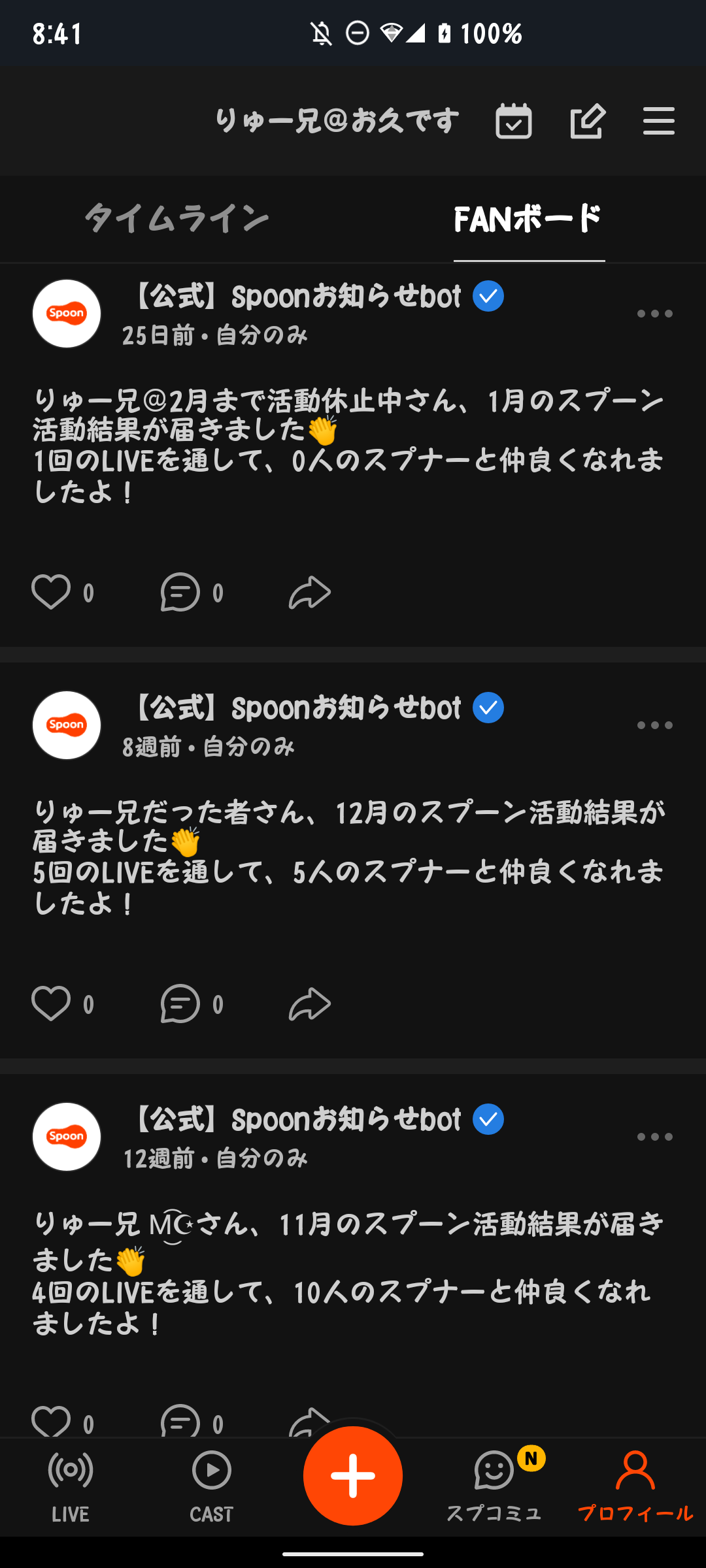The image size is (706, 1568).
Task: Open comments on the 8週前 post
Action: [x=180, y=1004]
